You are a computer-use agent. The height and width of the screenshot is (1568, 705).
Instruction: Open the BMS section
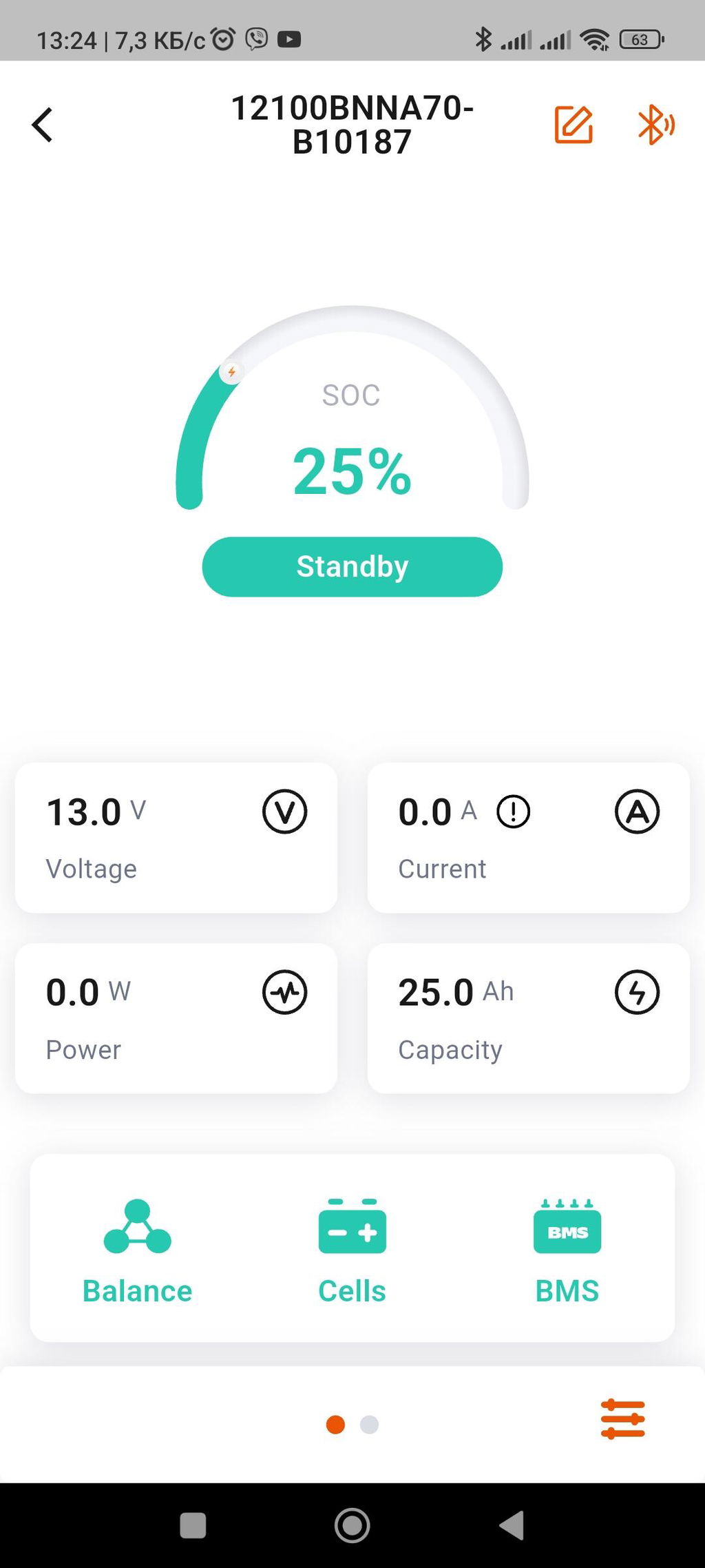(x=567, y=1252)
